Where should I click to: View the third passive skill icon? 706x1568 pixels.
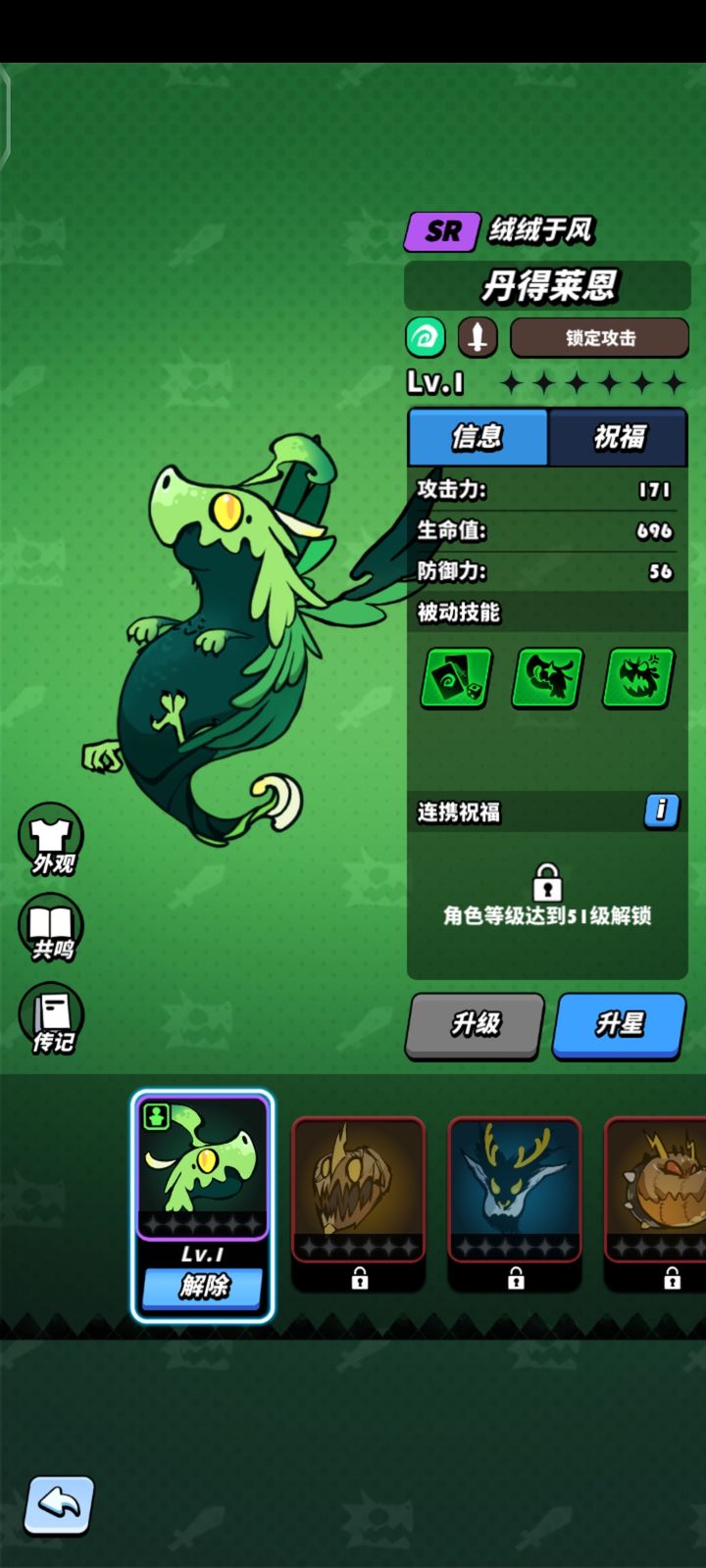point(638,677)
